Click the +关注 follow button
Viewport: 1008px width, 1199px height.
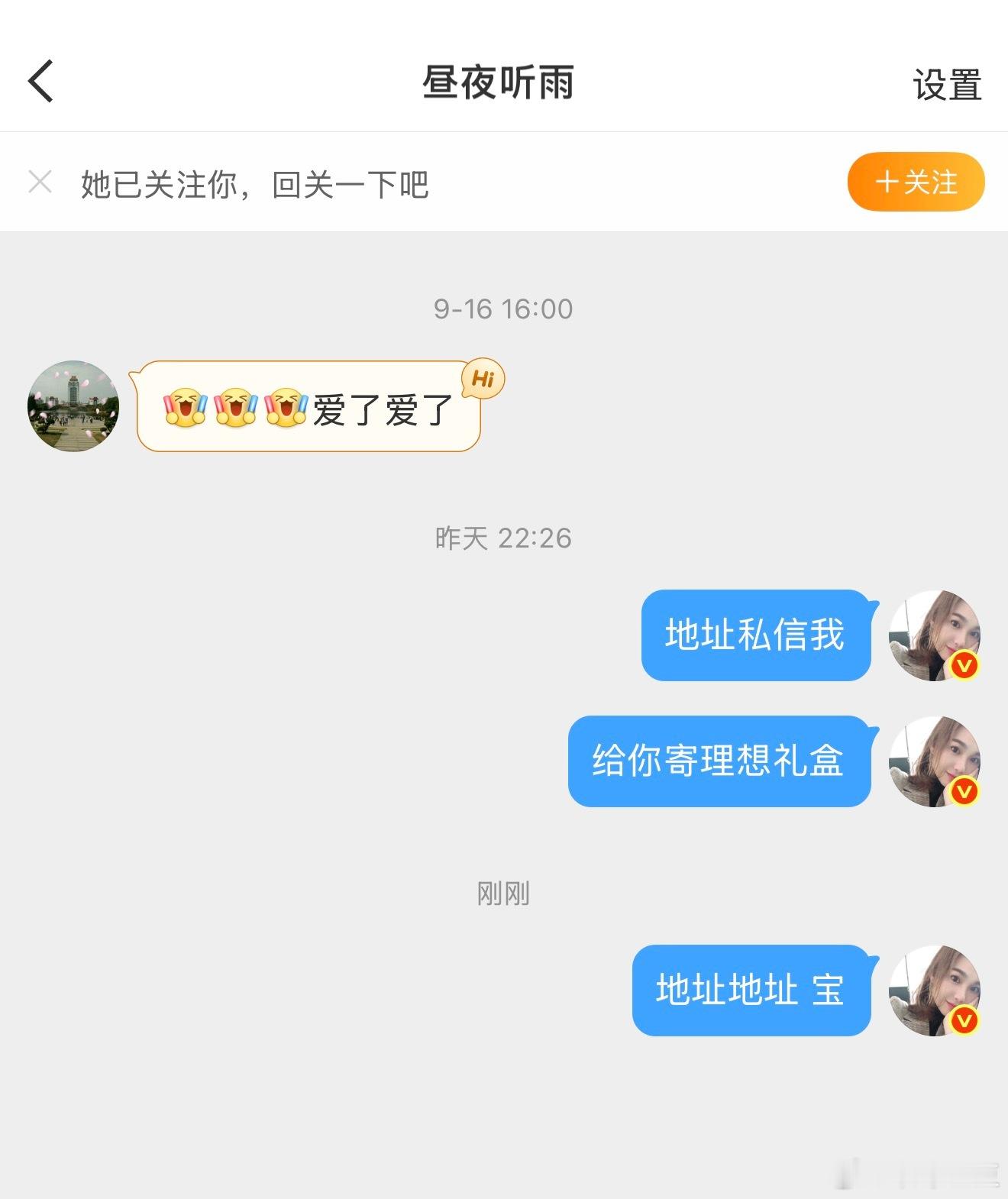coord(914,182)
